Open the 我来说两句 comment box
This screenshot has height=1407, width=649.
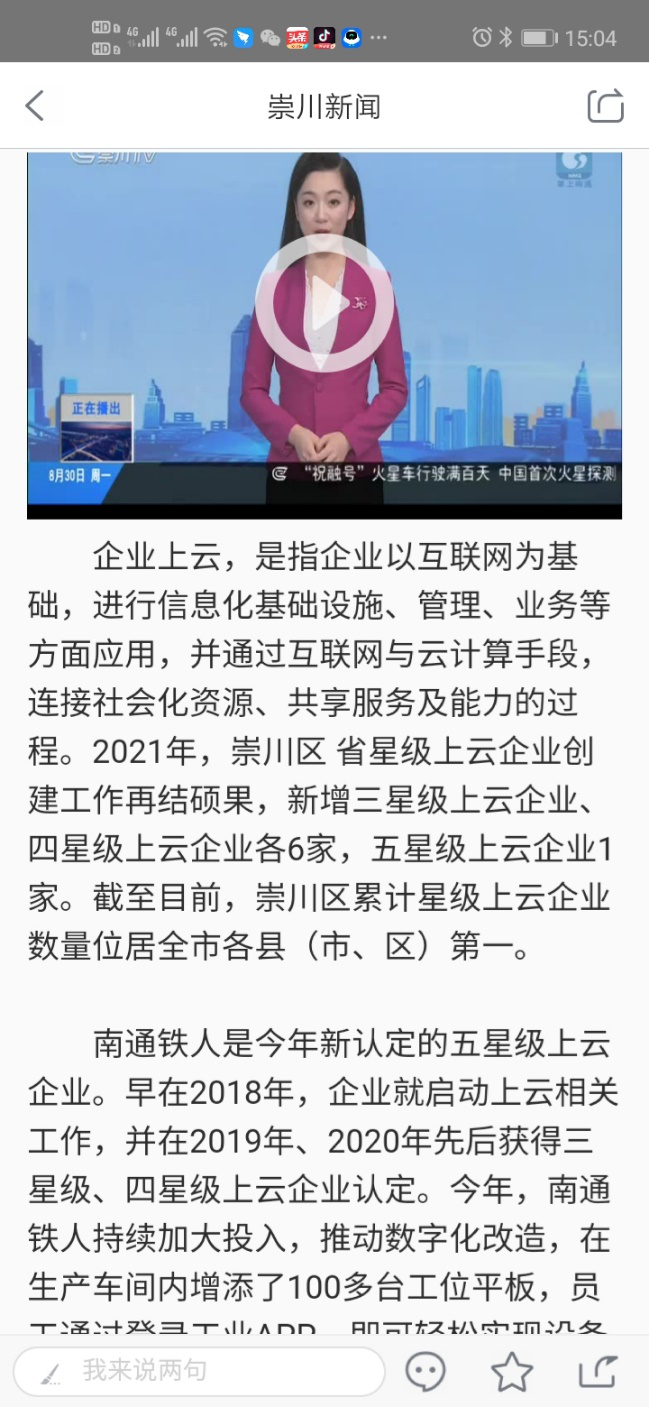(200, 1370)
